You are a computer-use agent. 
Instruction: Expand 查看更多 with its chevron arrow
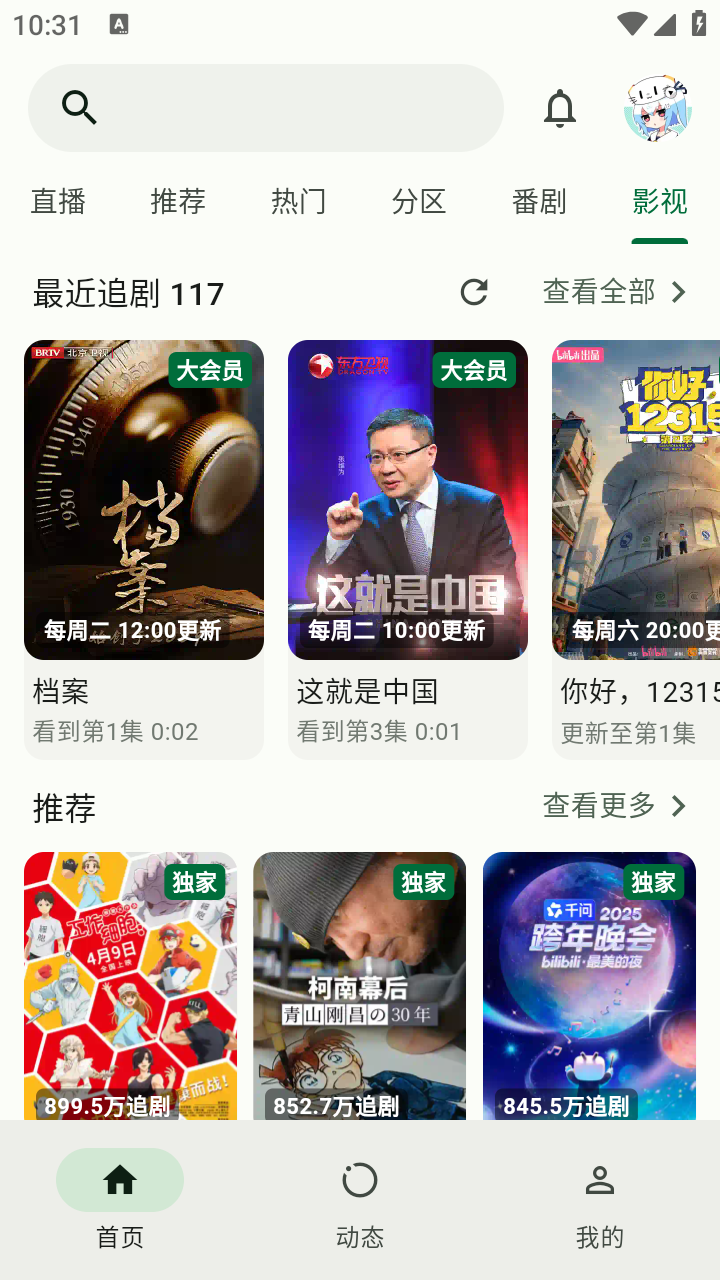coord(679,806)
